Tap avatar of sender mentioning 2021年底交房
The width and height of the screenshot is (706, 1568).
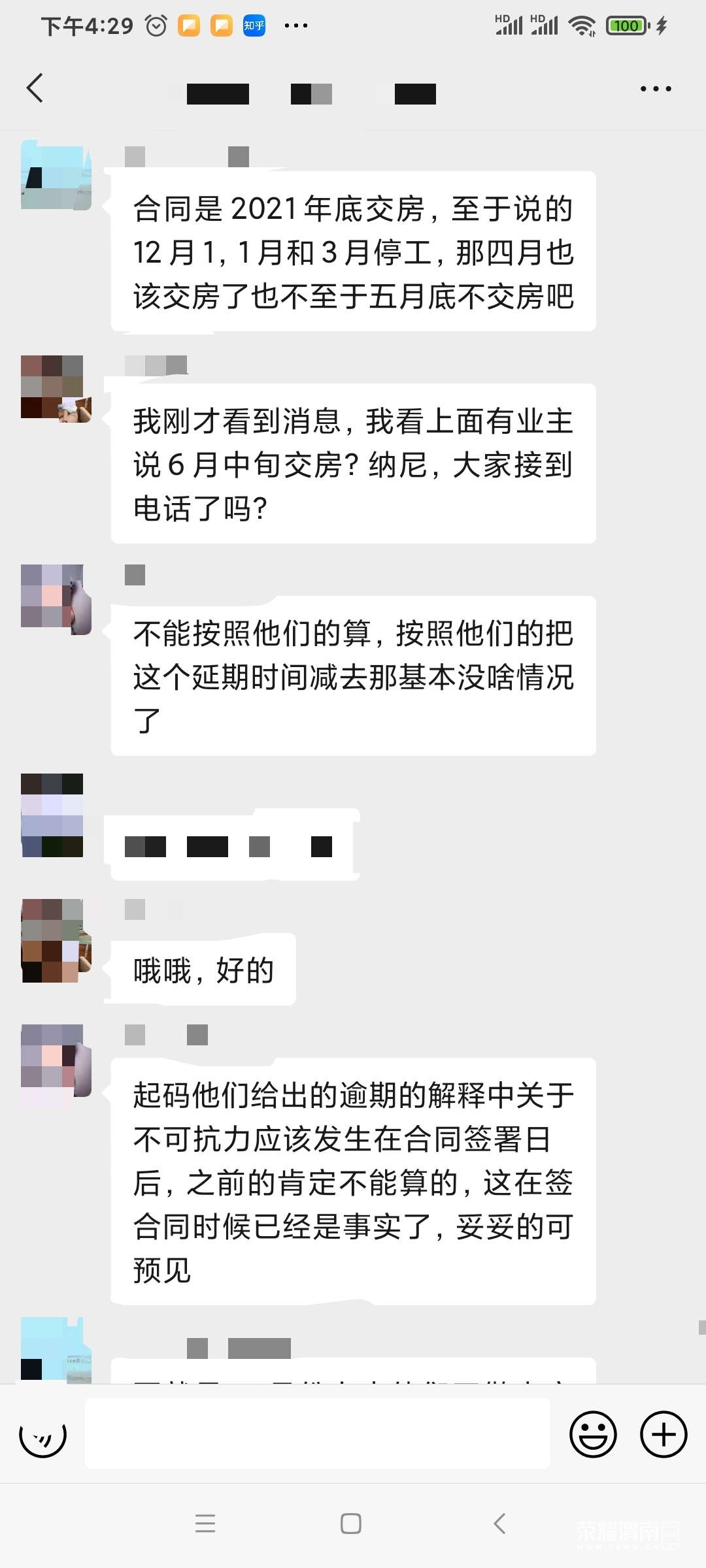coord(56,175)
